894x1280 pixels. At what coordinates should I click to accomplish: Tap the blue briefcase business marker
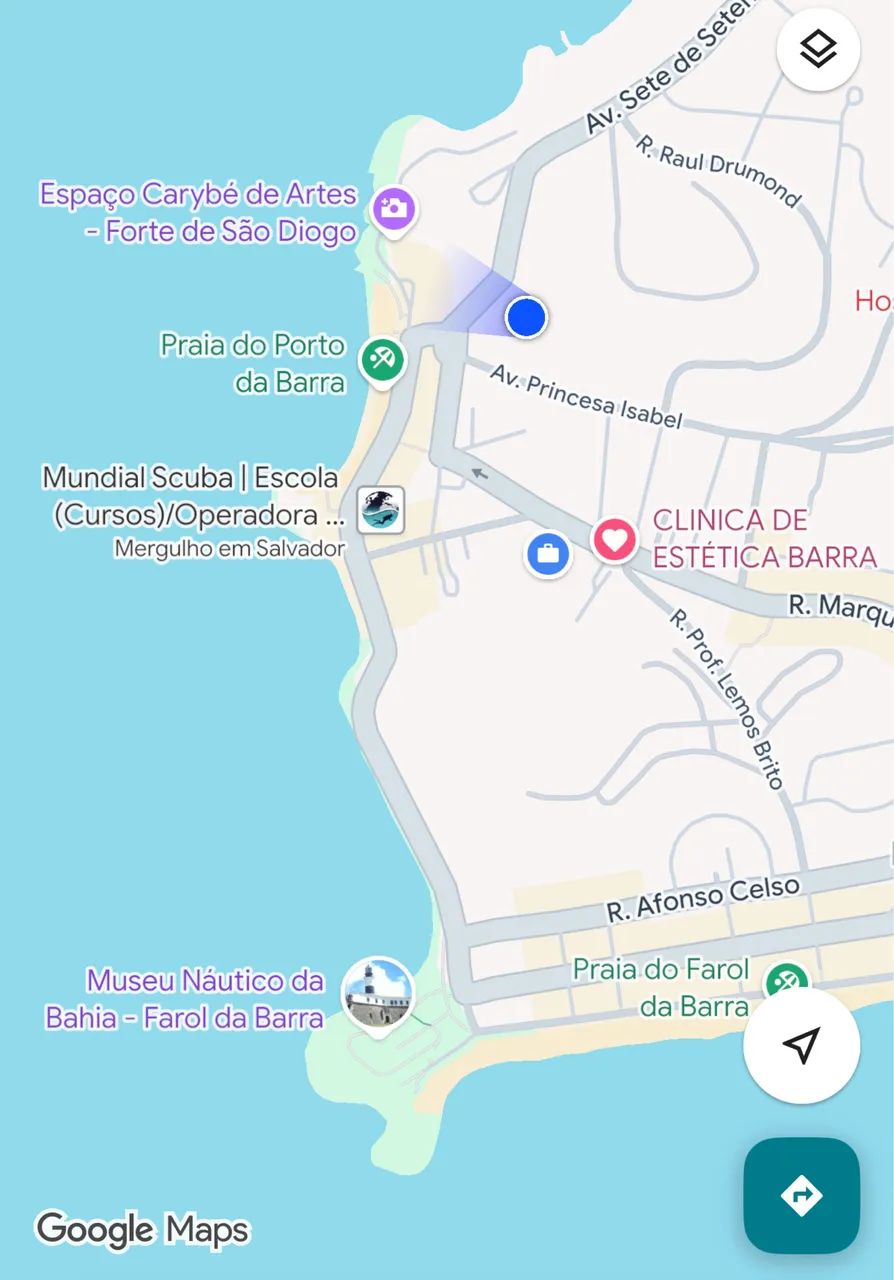coord(547,554)
